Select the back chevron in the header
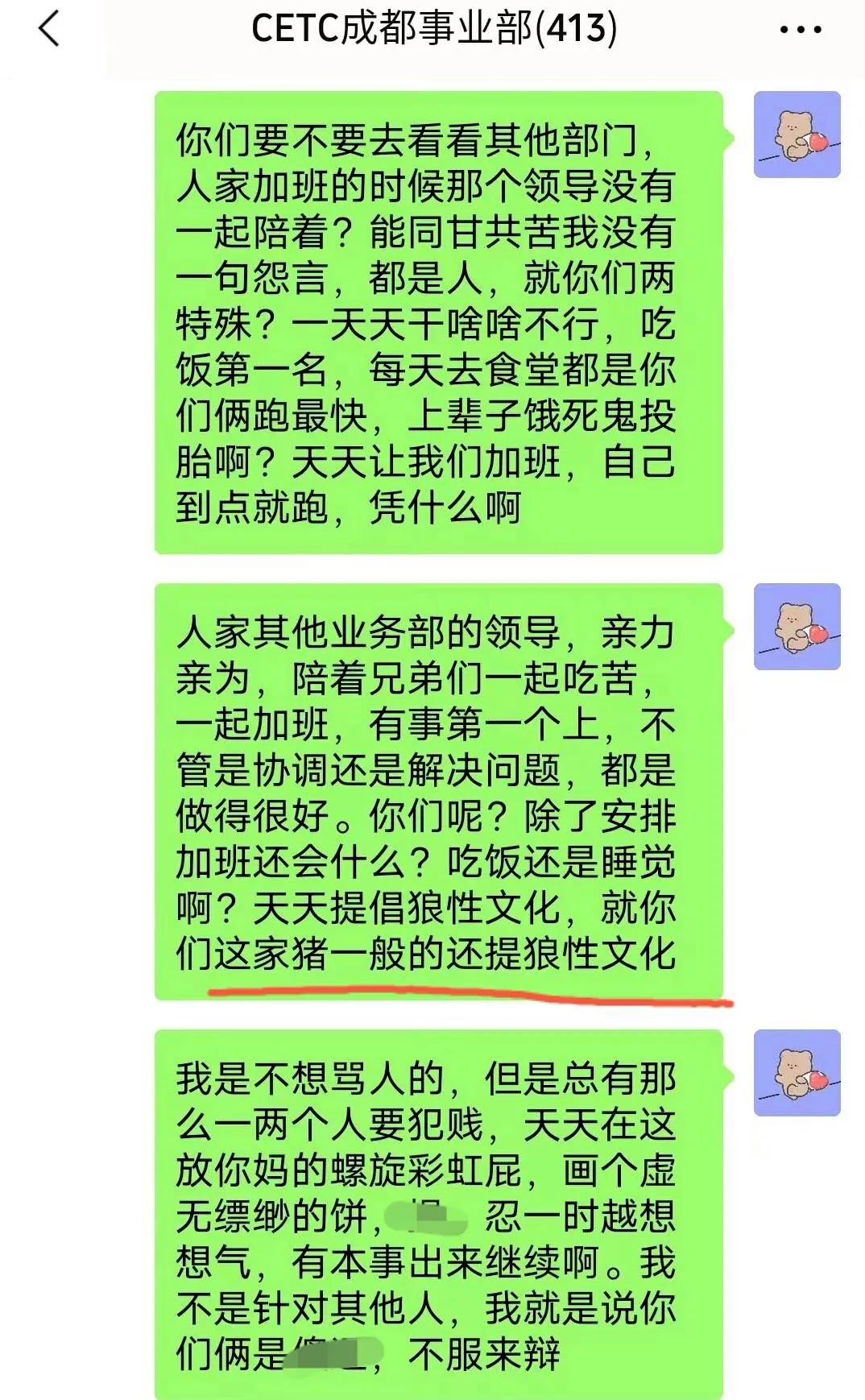Image resolution: width=865 pixels, height=1400 pixels. (x=47, y=28)
